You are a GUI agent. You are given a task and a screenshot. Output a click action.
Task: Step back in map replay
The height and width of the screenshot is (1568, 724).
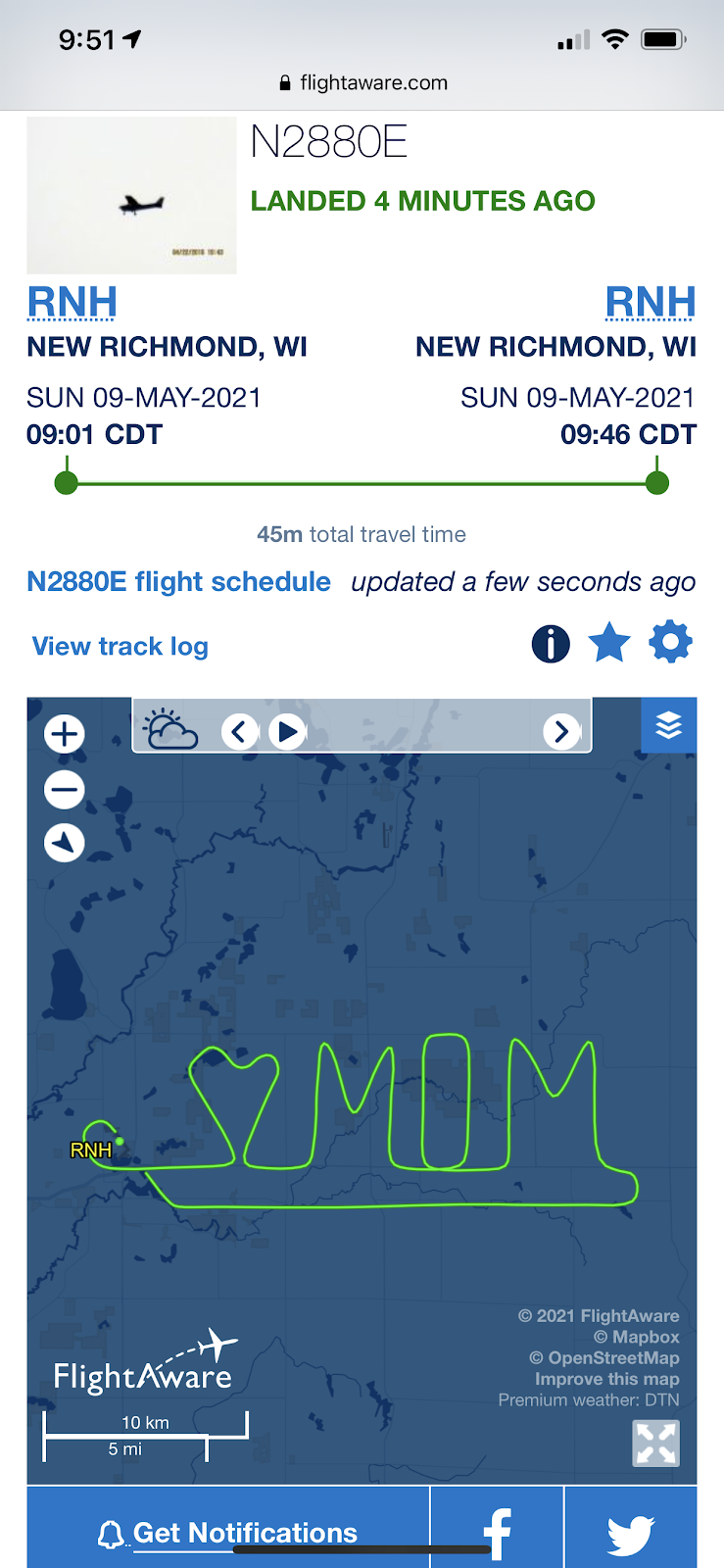pyautogui.click(x=240, y=731)
